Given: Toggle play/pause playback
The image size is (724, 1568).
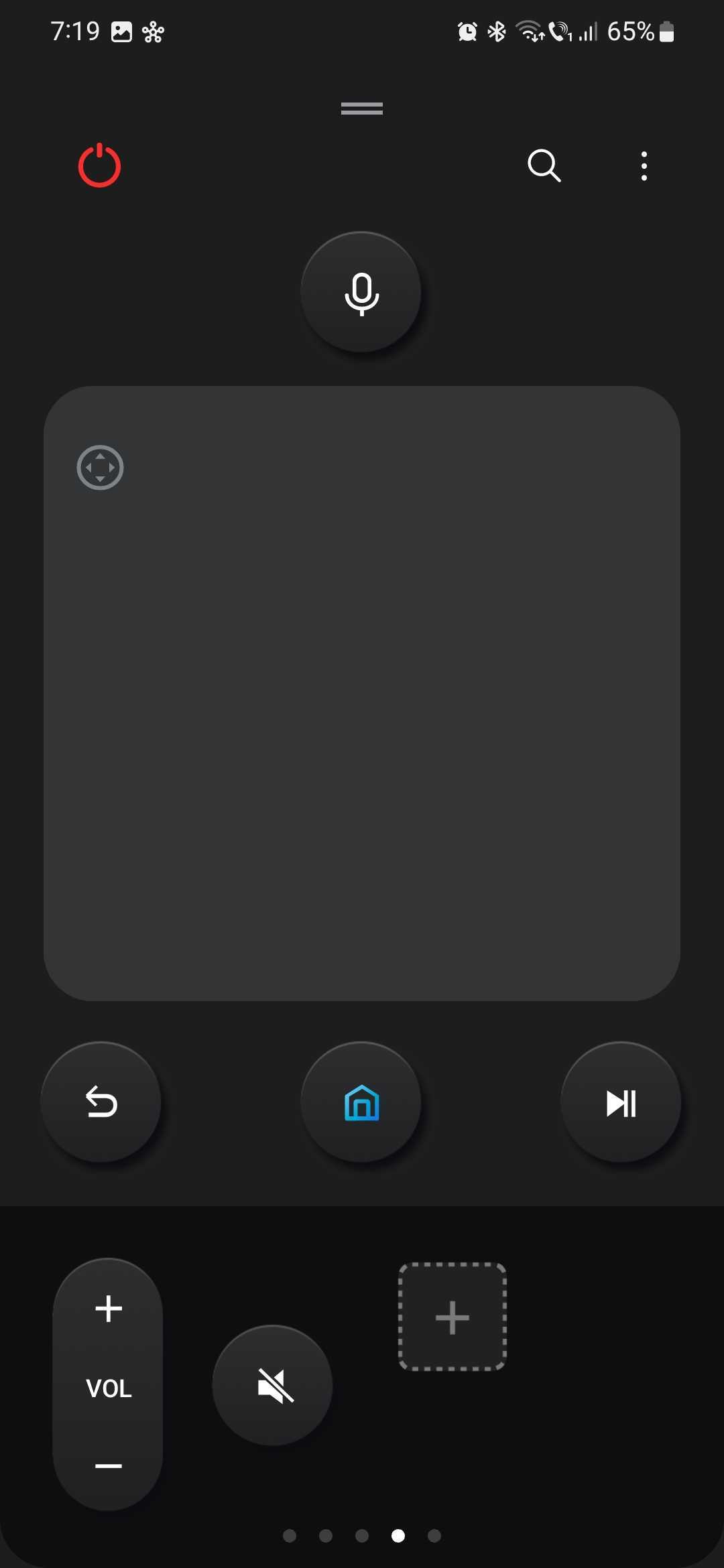Looking at the screenshot, I should coord(621,1102).
